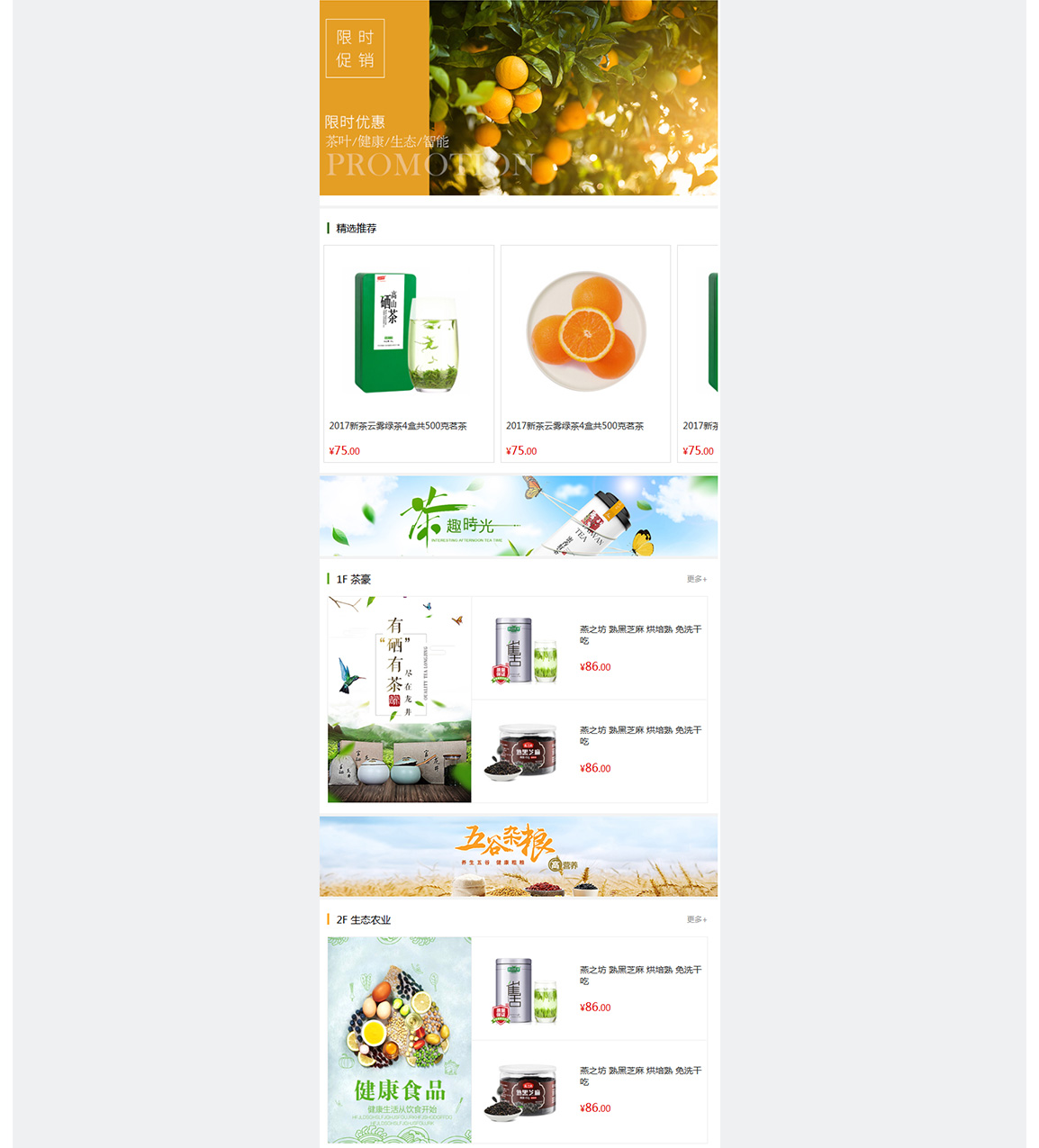Open the silver tea tin item in 1F 茶豪
Screen dimensions: 1039x1148
click(x=589, y=648)
